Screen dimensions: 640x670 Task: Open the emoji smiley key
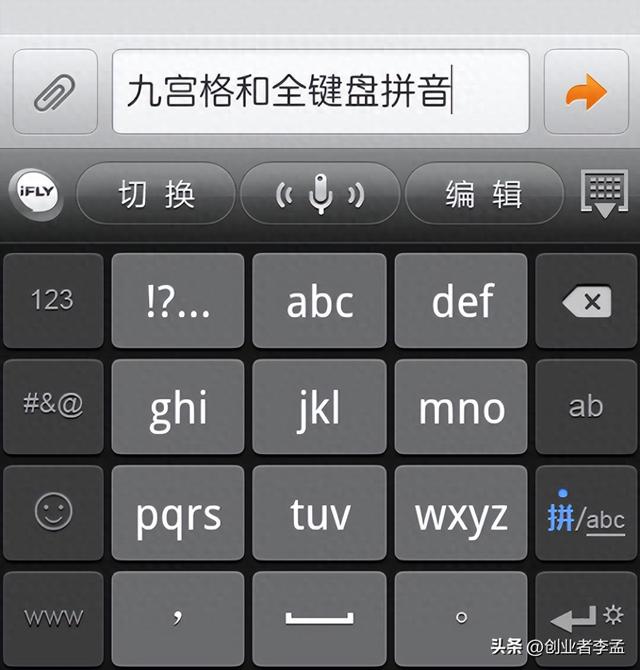53,512
